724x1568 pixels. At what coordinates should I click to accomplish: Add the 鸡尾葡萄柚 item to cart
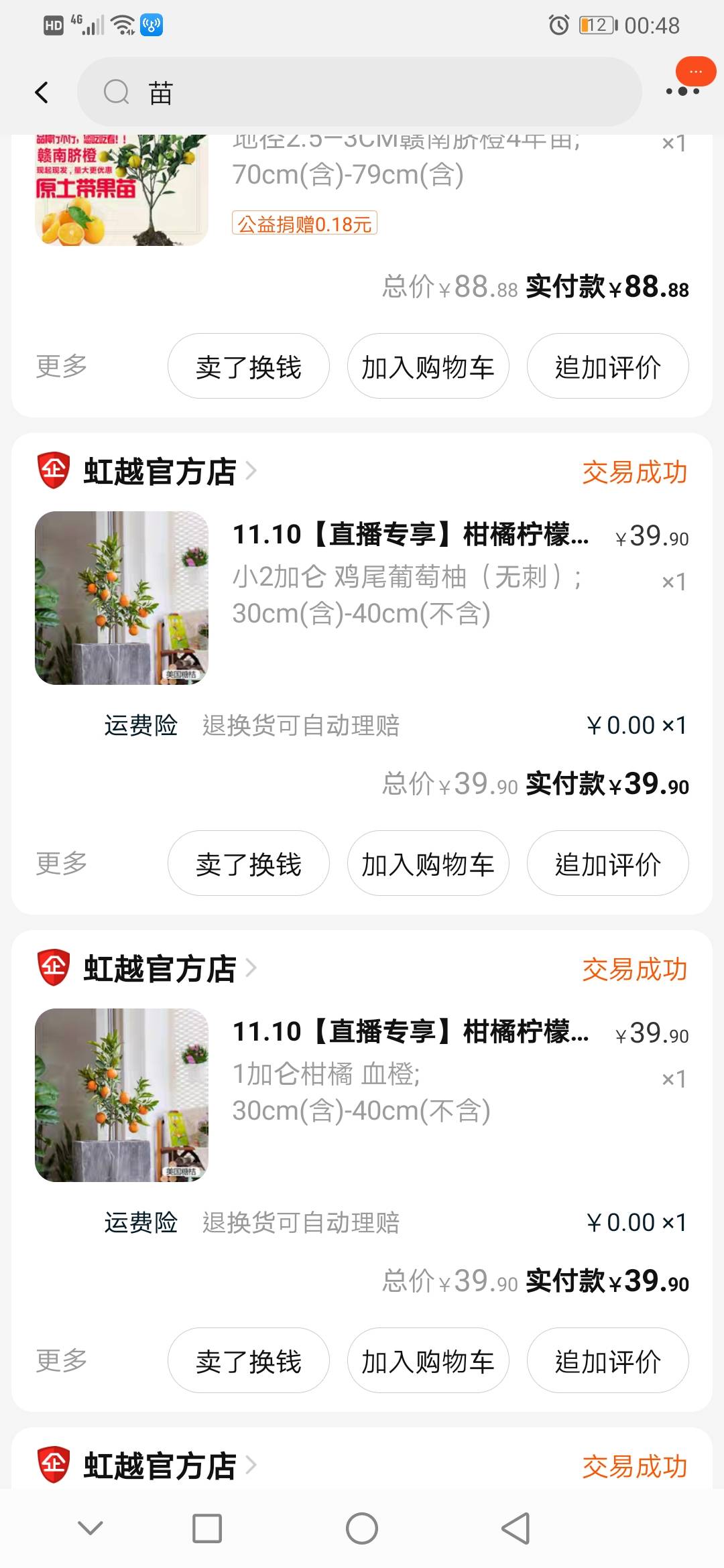428,863
